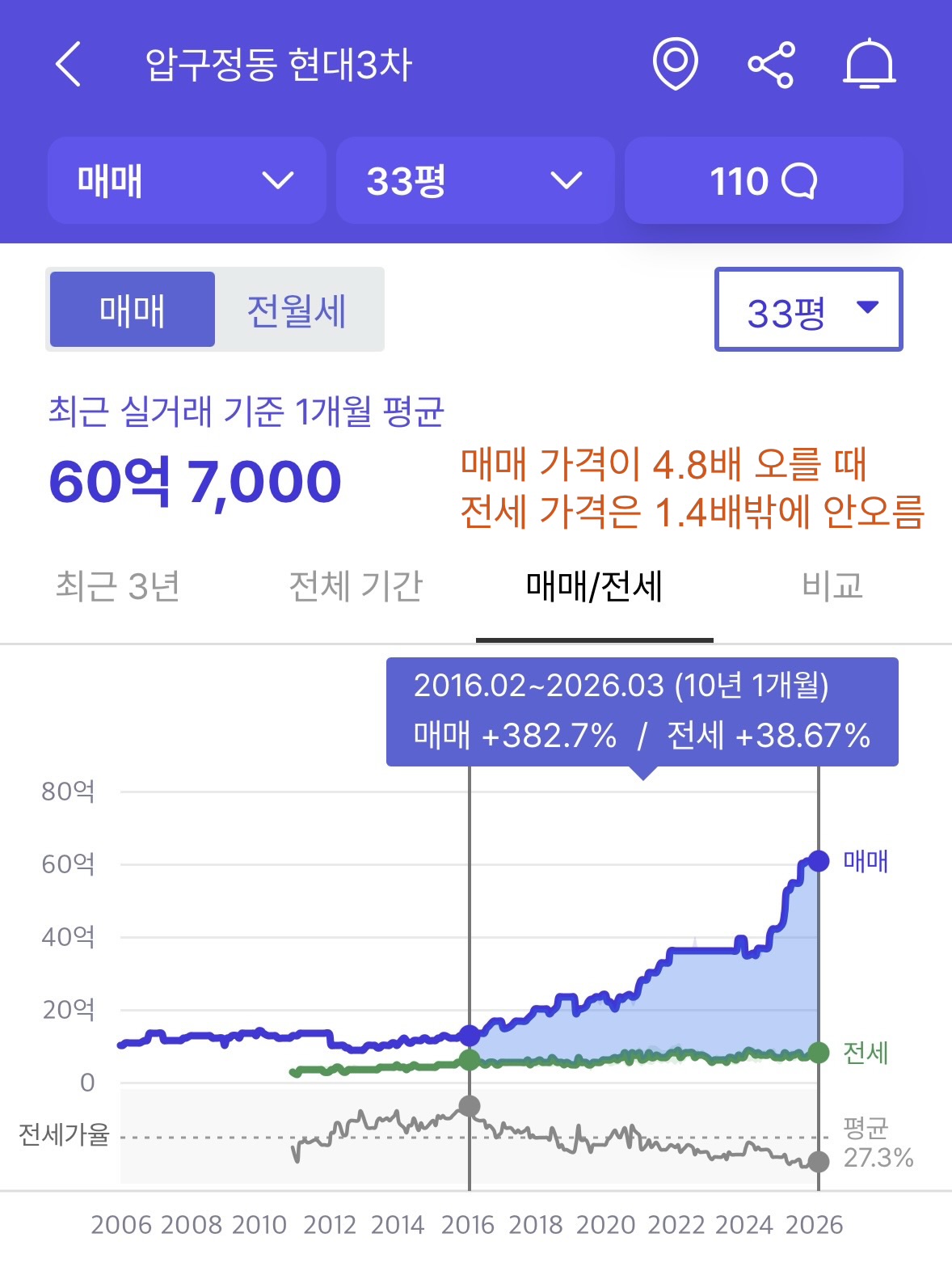Expand the 매매 dropdown in header
The height and width of the screenshot is (1271, 952).
[187, 180]
